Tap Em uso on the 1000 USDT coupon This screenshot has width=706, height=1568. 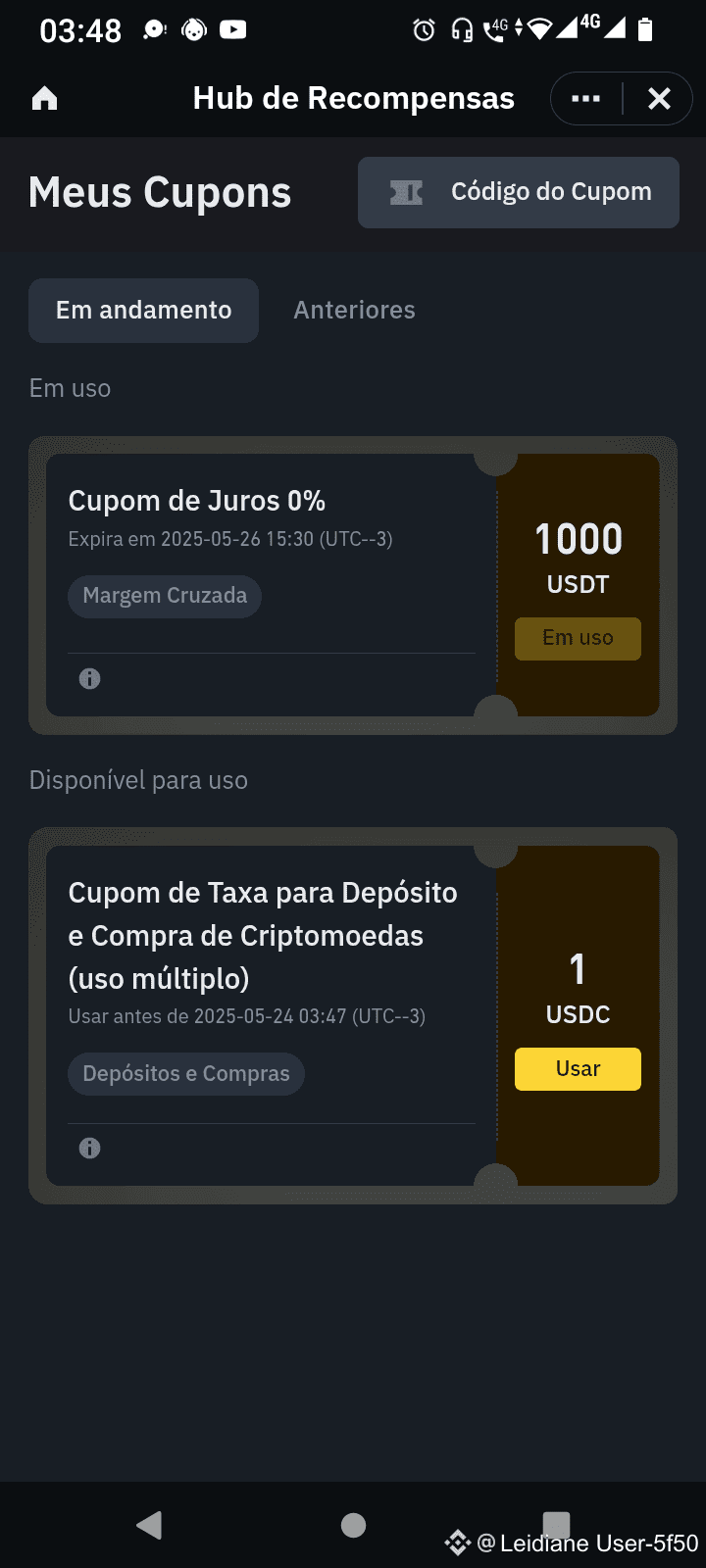578,638
